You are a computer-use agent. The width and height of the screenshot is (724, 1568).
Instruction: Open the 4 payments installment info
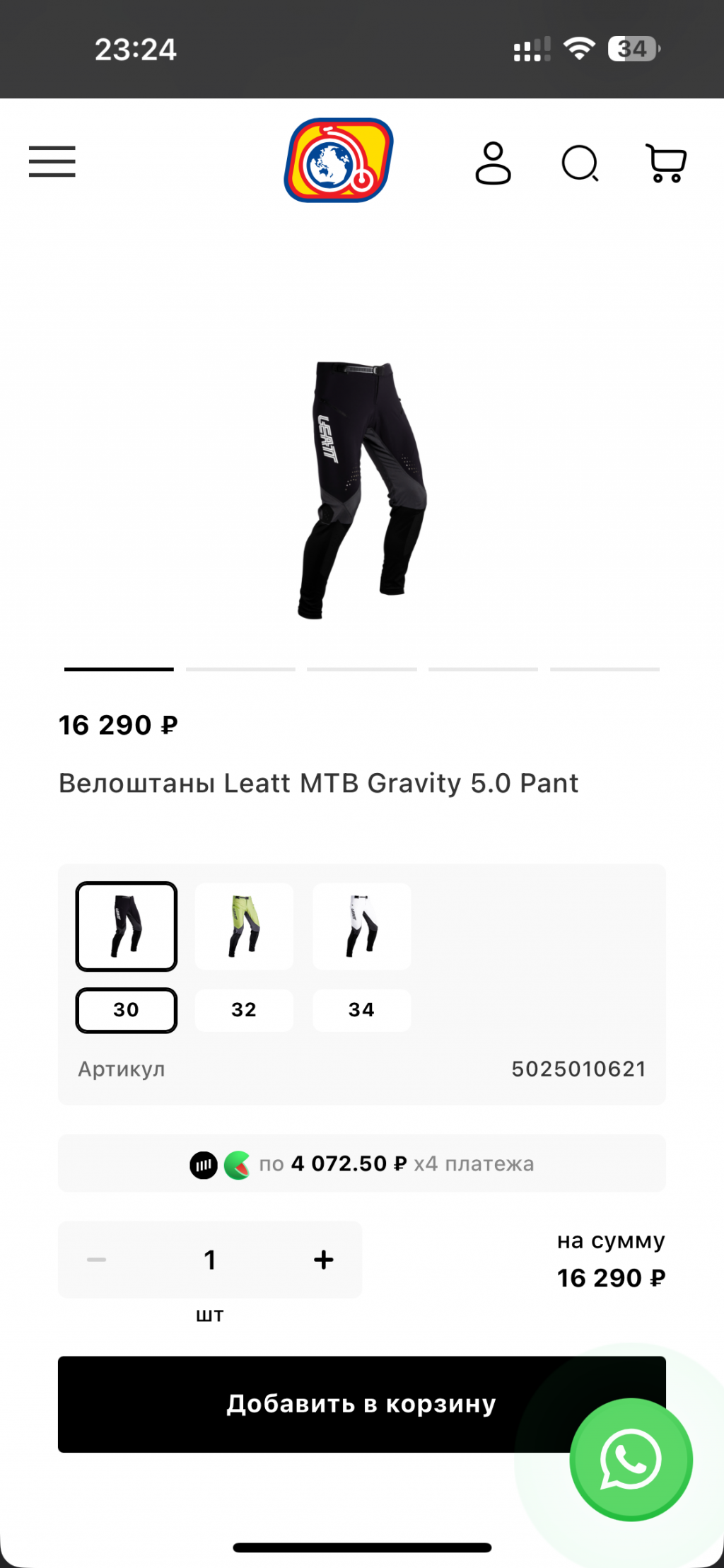click(x=362, y=1163)
